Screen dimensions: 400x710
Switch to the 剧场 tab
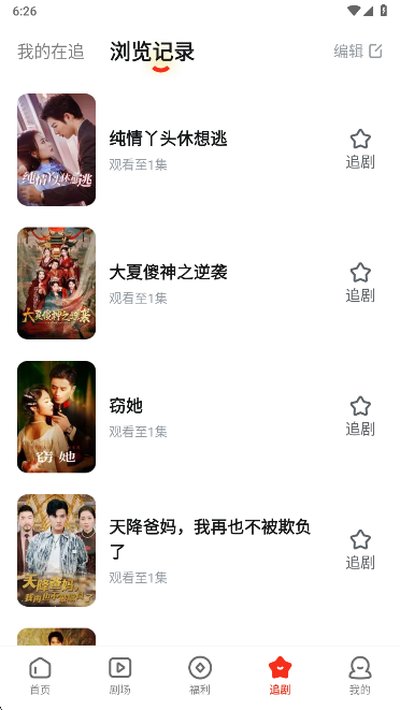pos(120,676)
